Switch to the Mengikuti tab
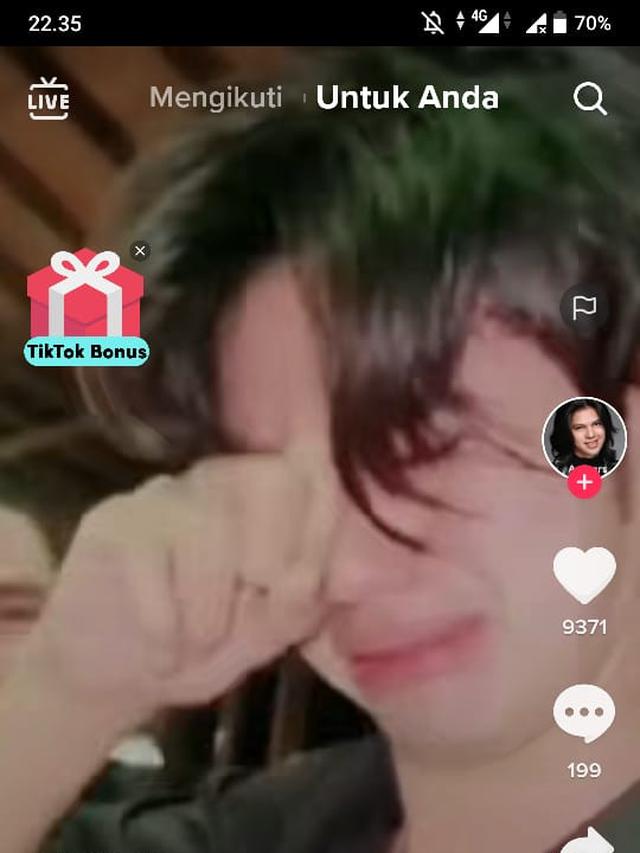Viewport: 640px width, 853px height. point(214,98)
